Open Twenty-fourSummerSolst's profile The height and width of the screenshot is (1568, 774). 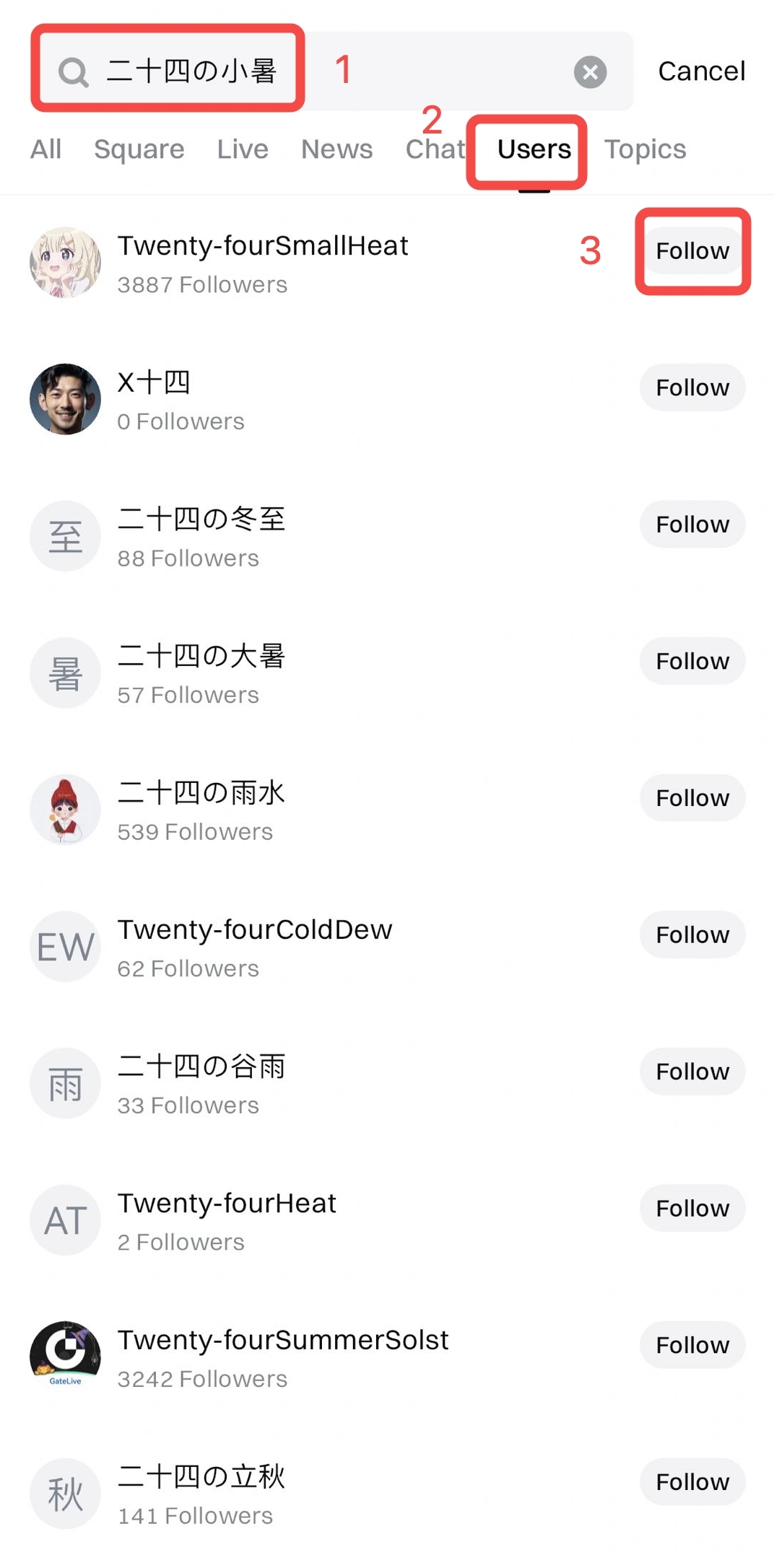point(282,1341)
